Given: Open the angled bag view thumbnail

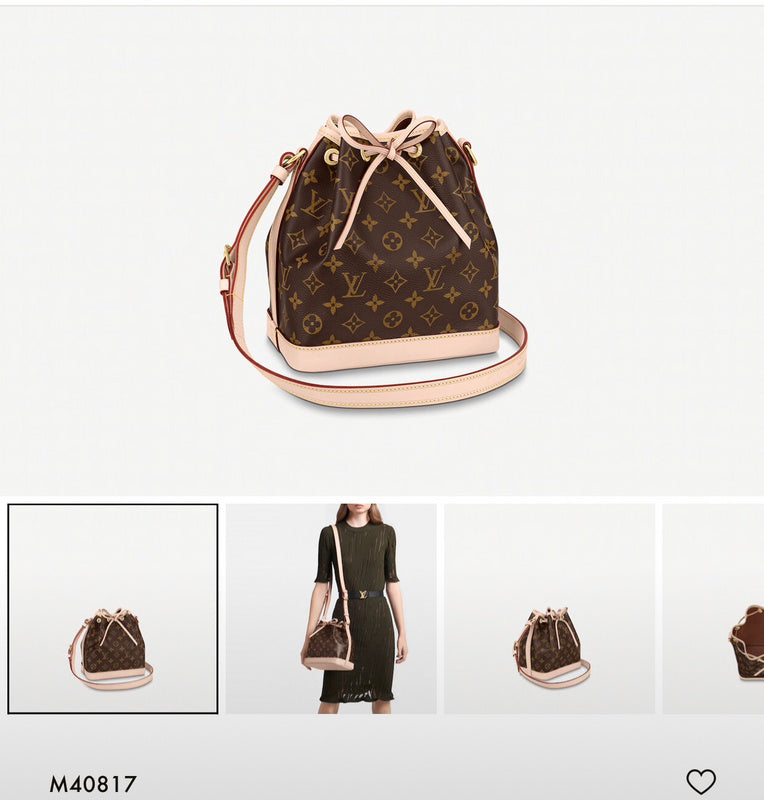Looking at the screenshot, I should point(549,608).
